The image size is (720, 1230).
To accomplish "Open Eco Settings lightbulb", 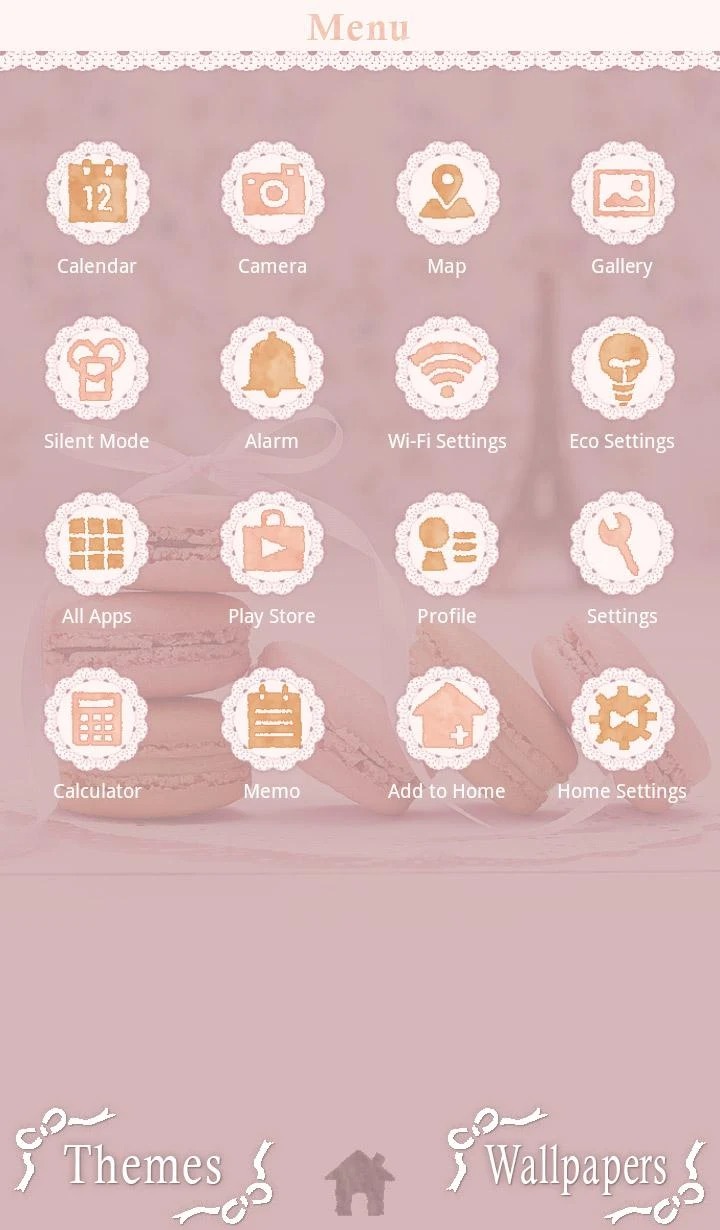I will pos(622,368).
